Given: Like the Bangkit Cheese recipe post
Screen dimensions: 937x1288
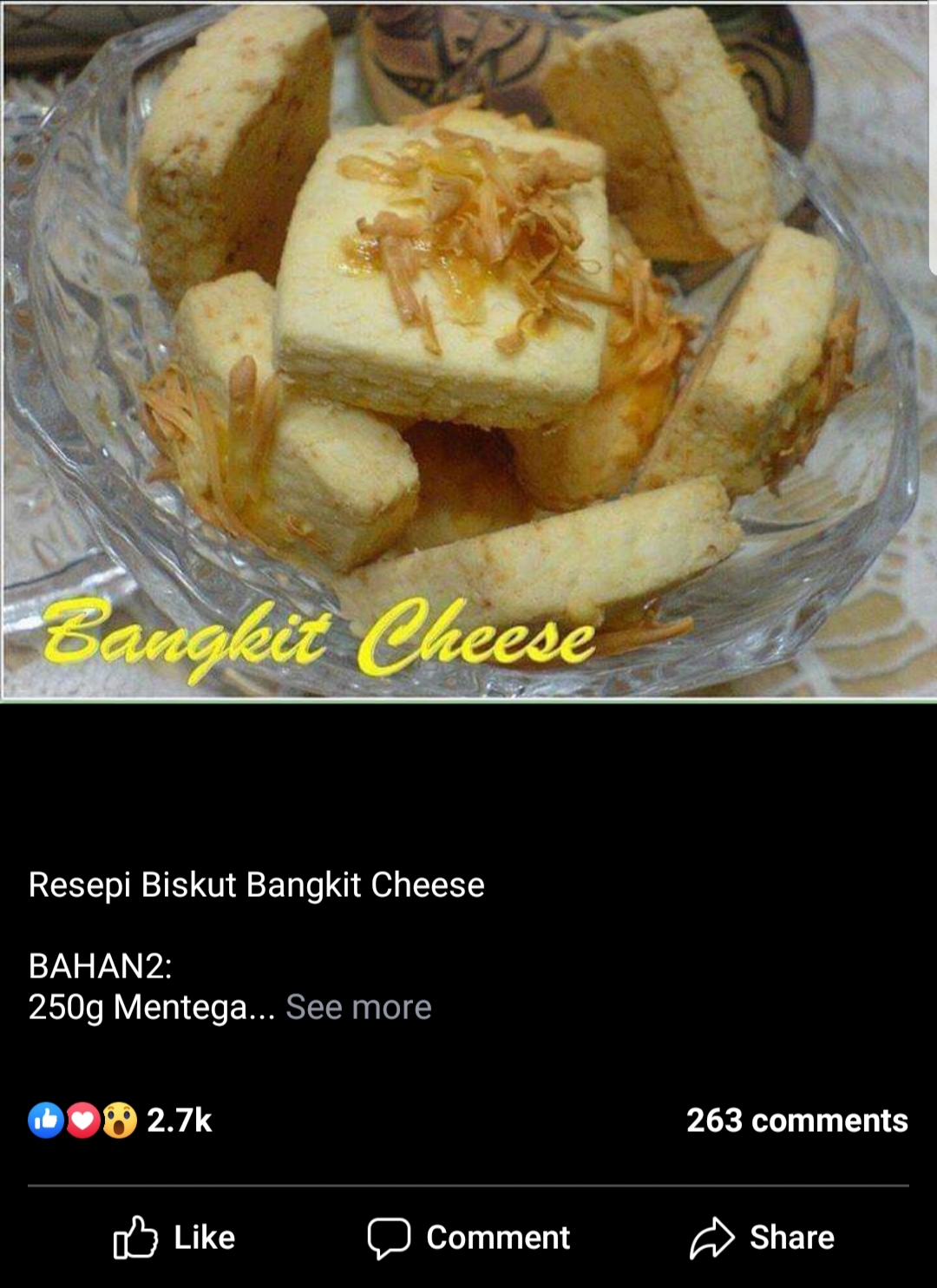Looking at the screenshot, I should click(174, 1237).
